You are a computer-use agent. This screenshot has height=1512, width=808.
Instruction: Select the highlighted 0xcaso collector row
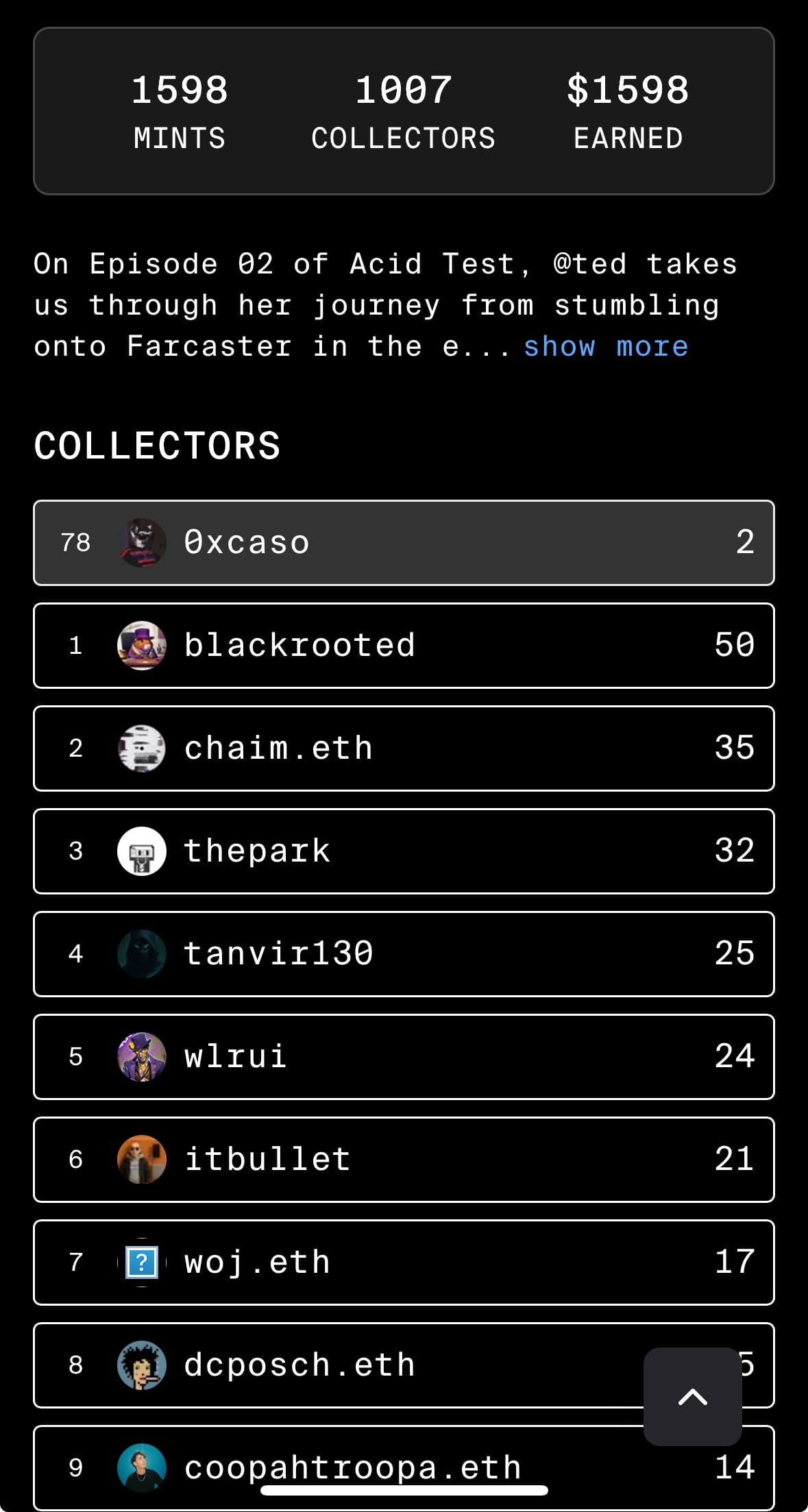click(x=404, y=542)
